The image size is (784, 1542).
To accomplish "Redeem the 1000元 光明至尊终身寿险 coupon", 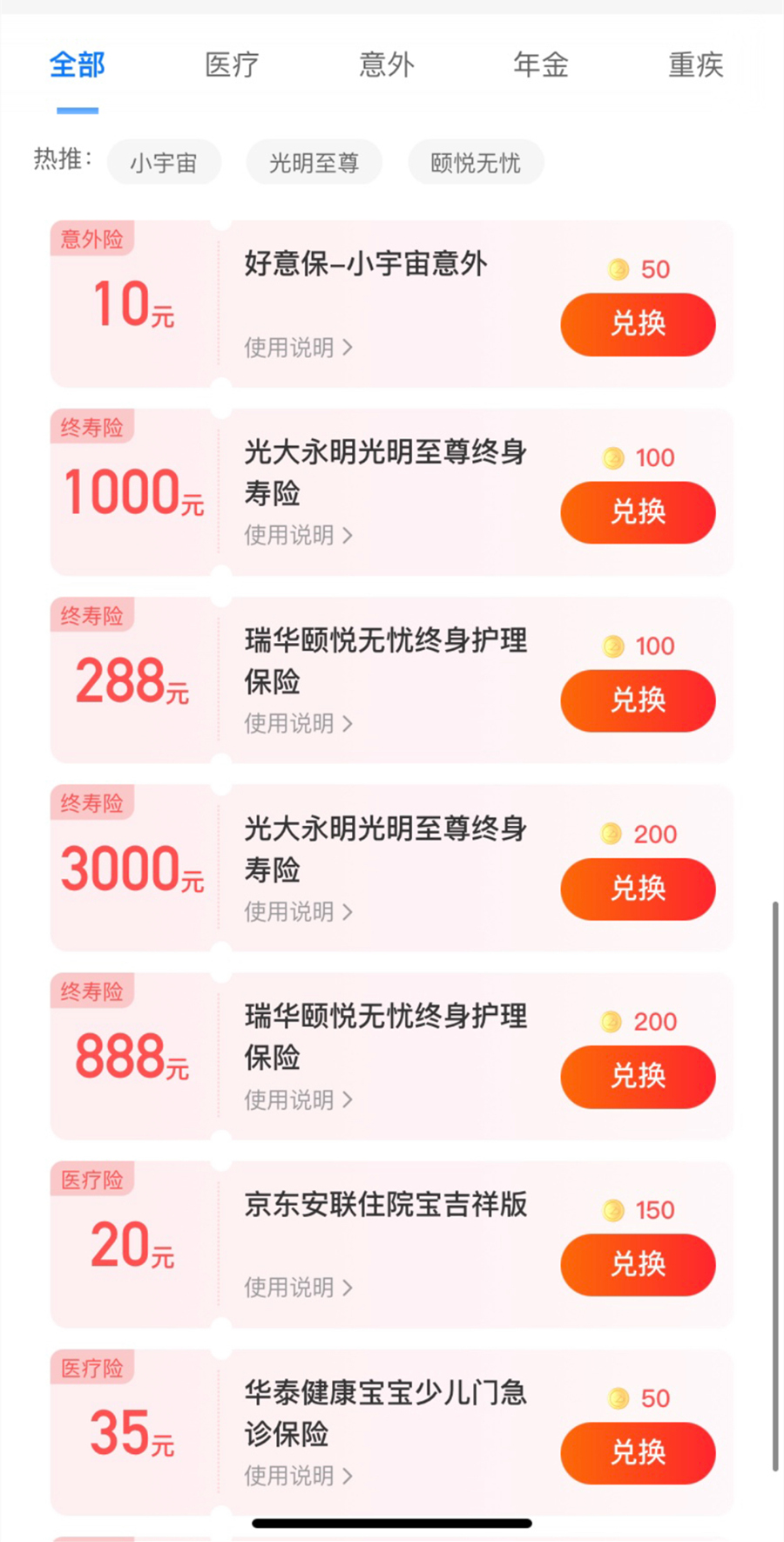I will [x=638, y=512].
